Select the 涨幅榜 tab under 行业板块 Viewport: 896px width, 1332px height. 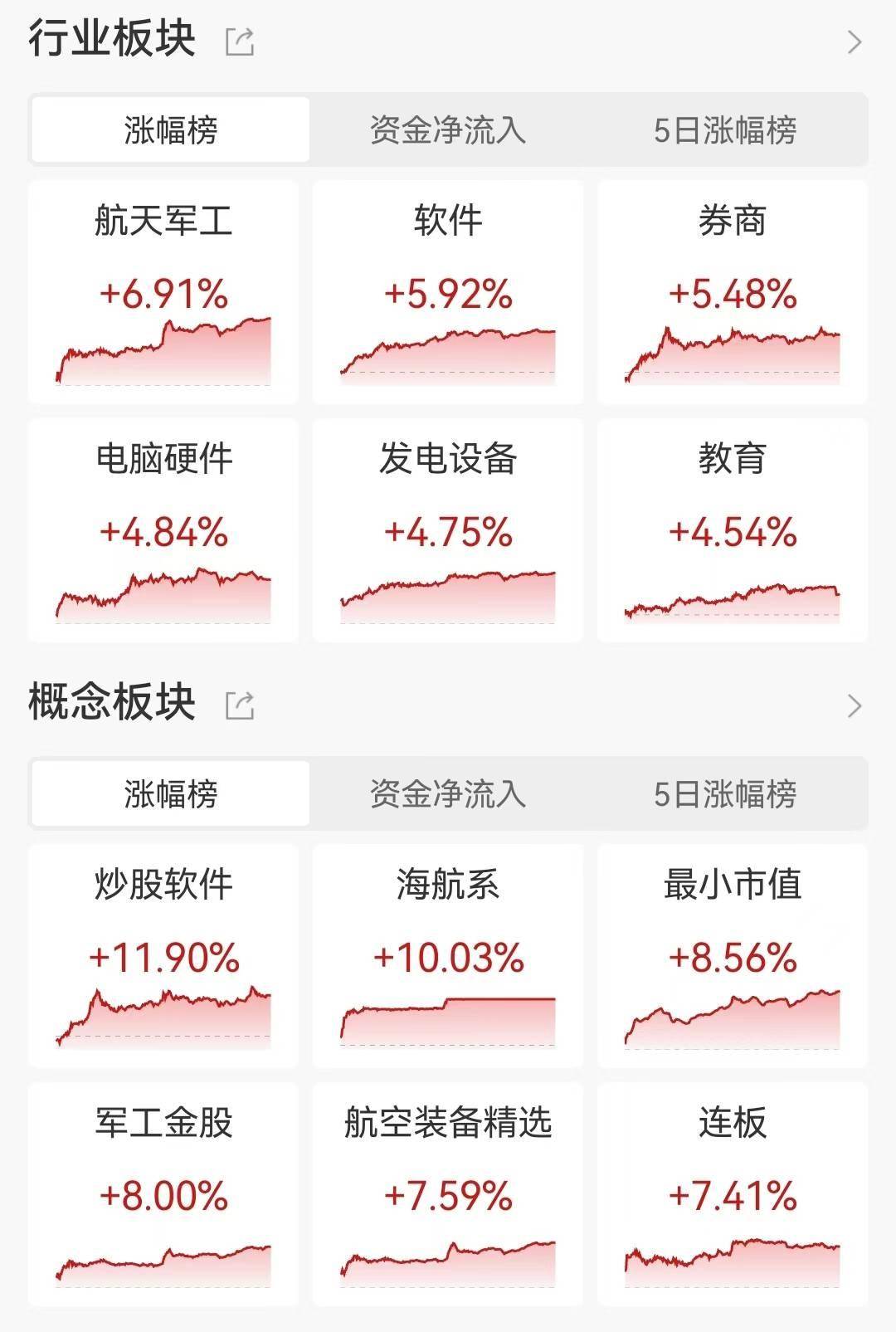[170, 129]
